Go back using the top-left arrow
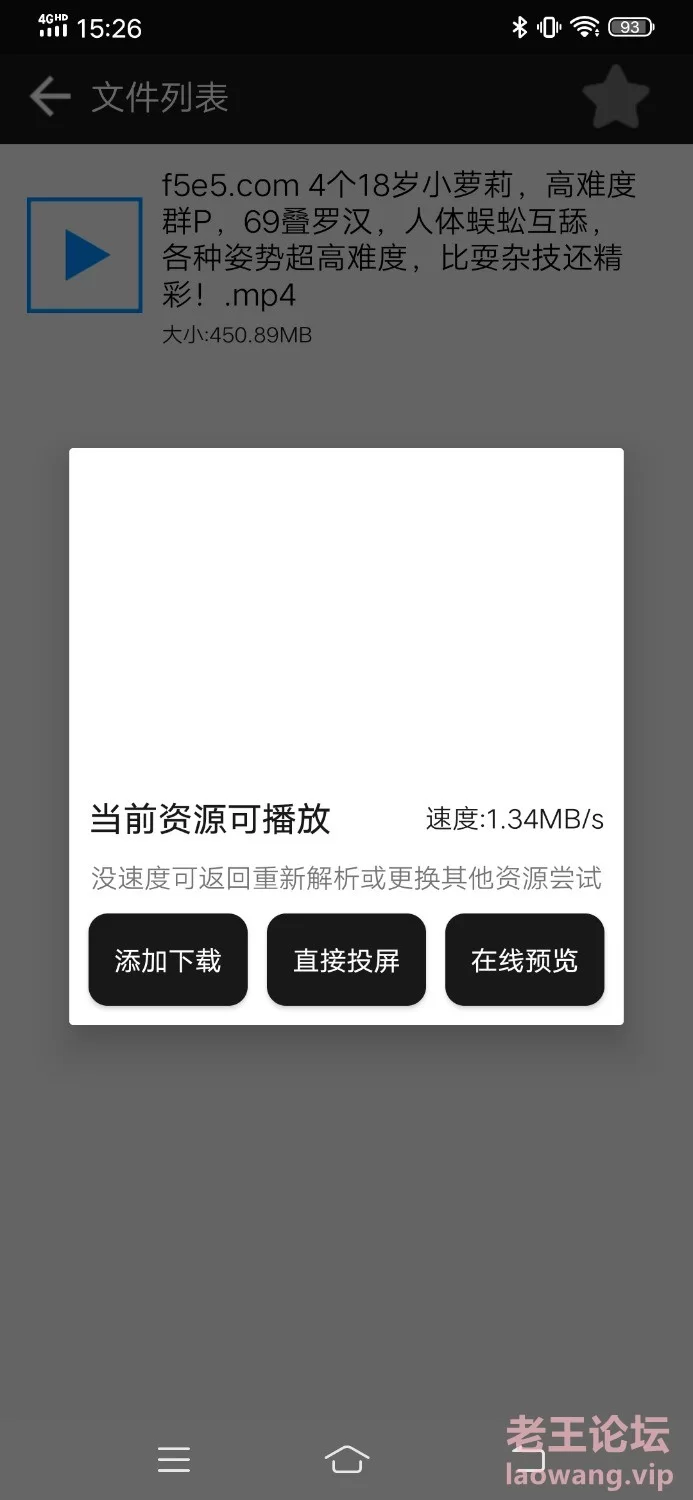This screenshot has width=693, height=1500. click(x=50, y=97)
